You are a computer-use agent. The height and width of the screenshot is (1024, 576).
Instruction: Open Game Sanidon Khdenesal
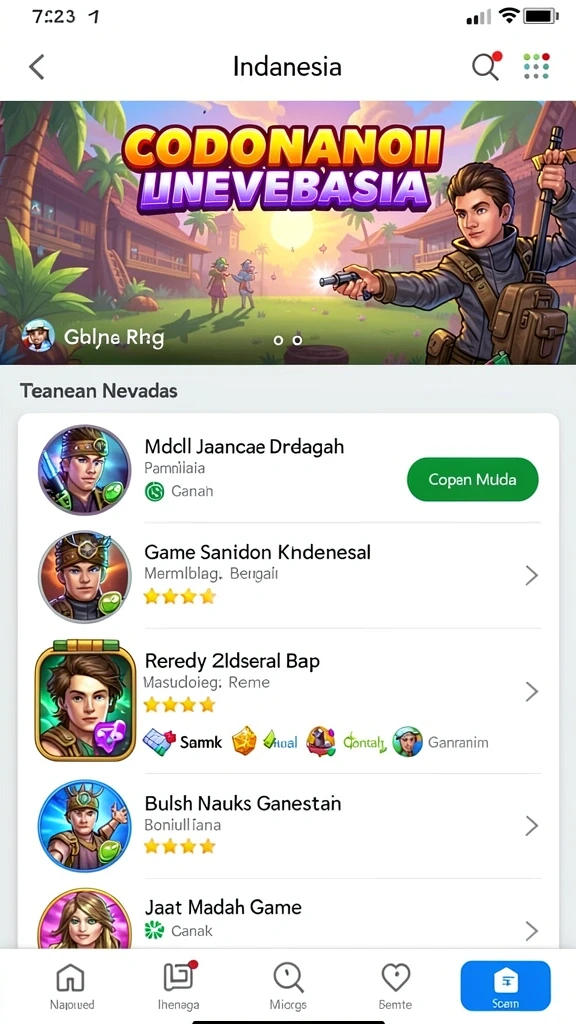click(288, 575)
